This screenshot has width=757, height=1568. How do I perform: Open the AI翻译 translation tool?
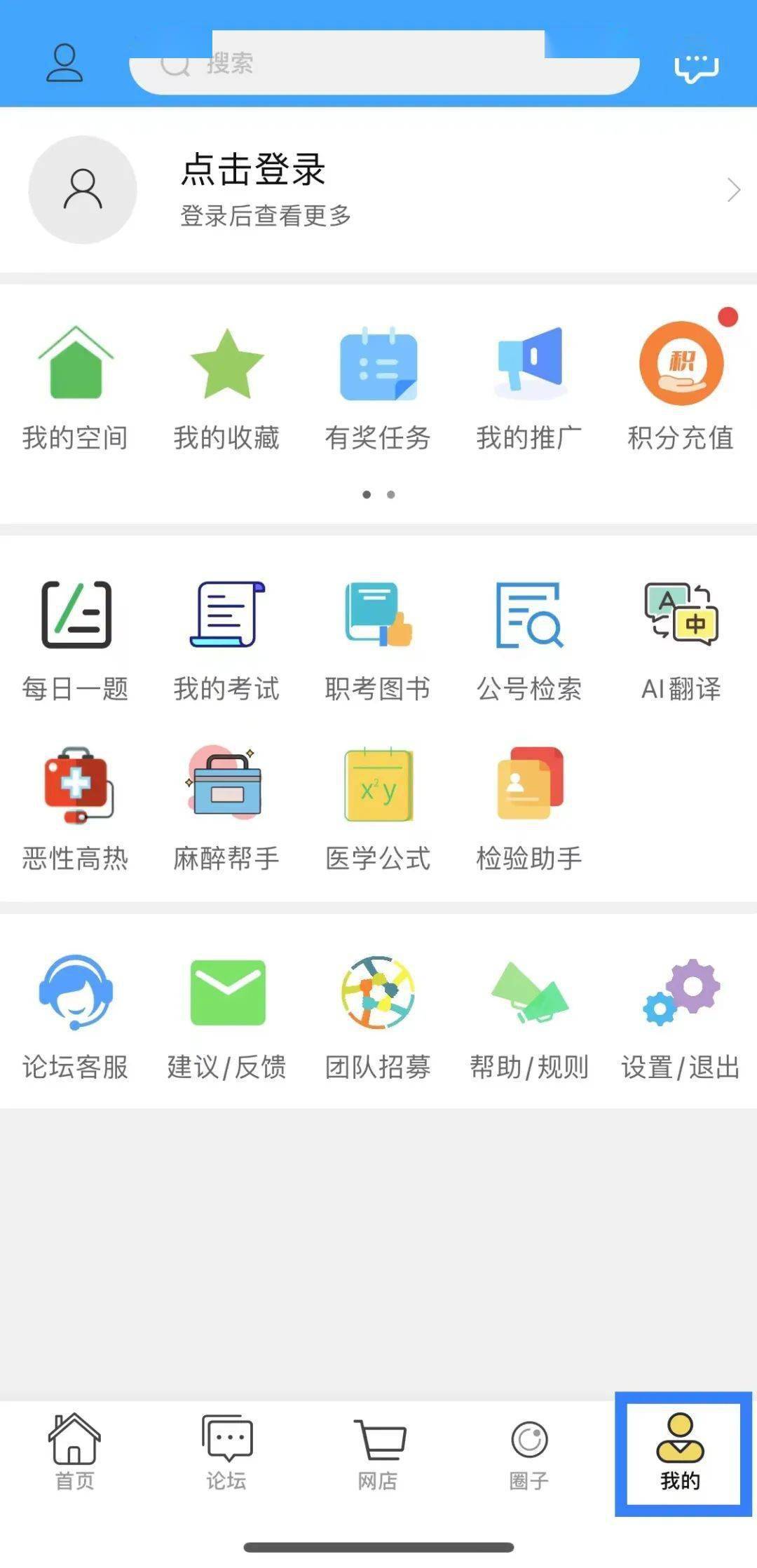coord(678,634)
